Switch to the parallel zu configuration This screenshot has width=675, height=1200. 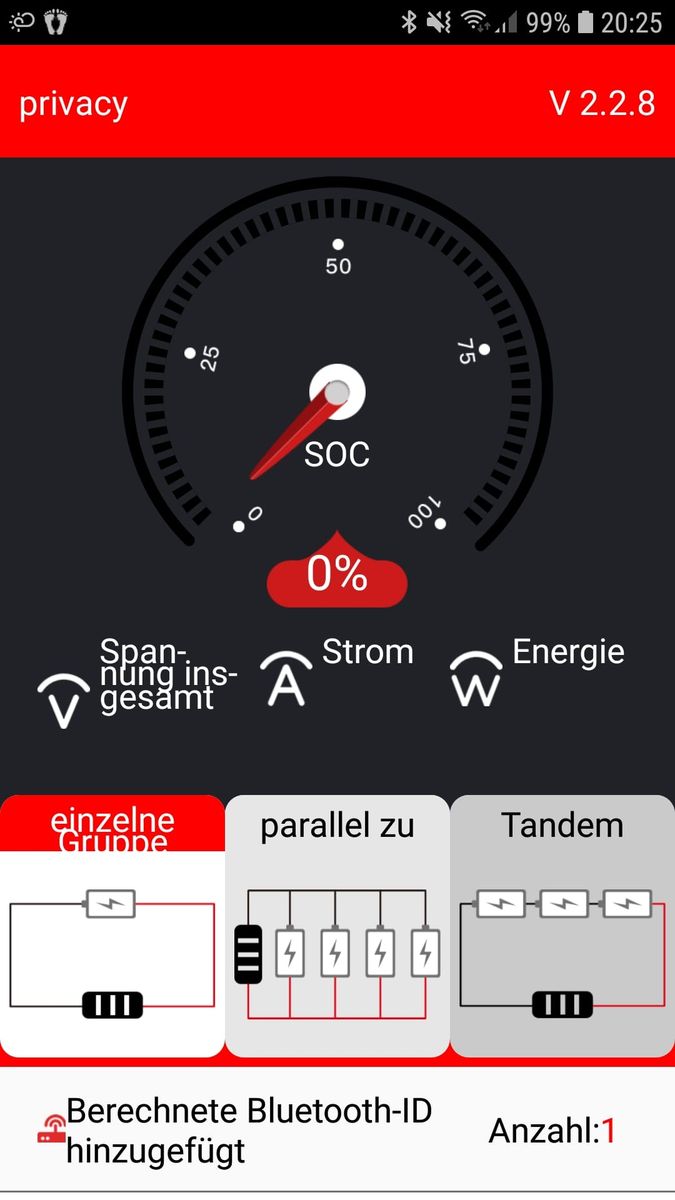[x=337, y=925]
